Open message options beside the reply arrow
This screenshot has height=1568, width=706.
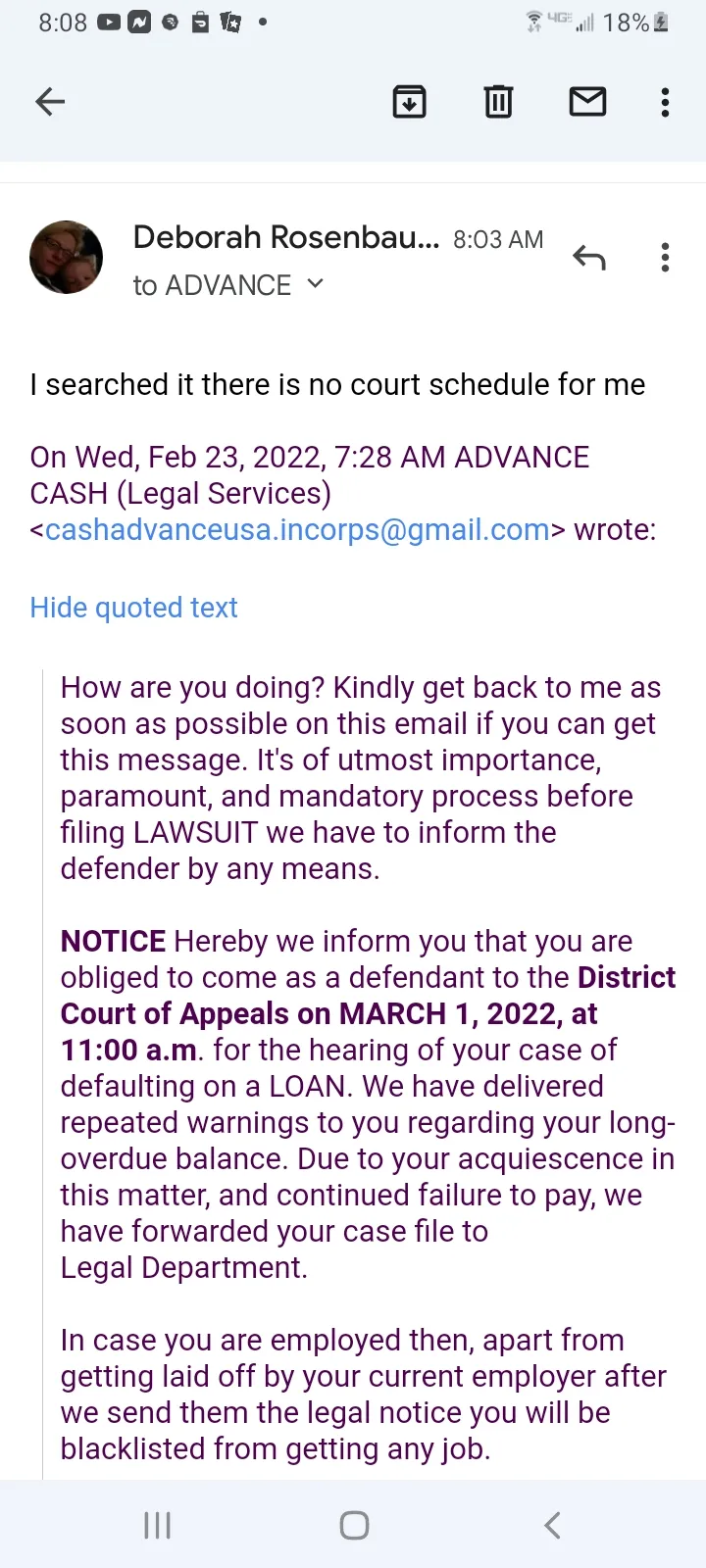665,258
